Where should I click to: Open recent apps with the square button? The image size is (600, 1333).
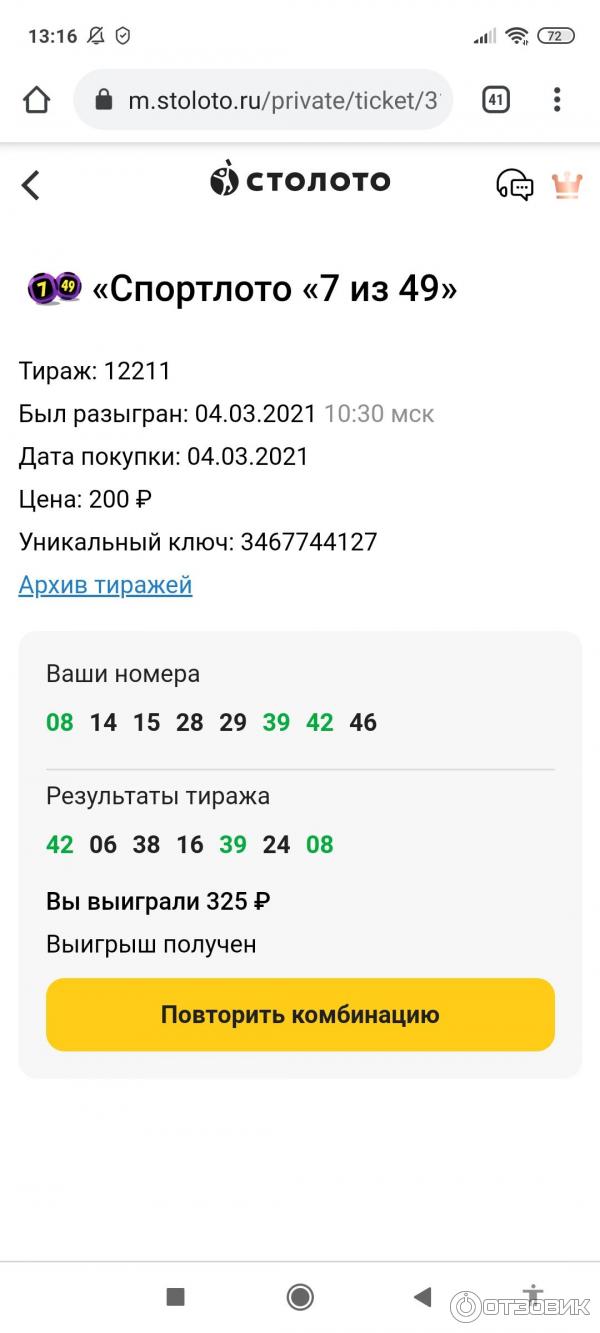(176, 1297)
